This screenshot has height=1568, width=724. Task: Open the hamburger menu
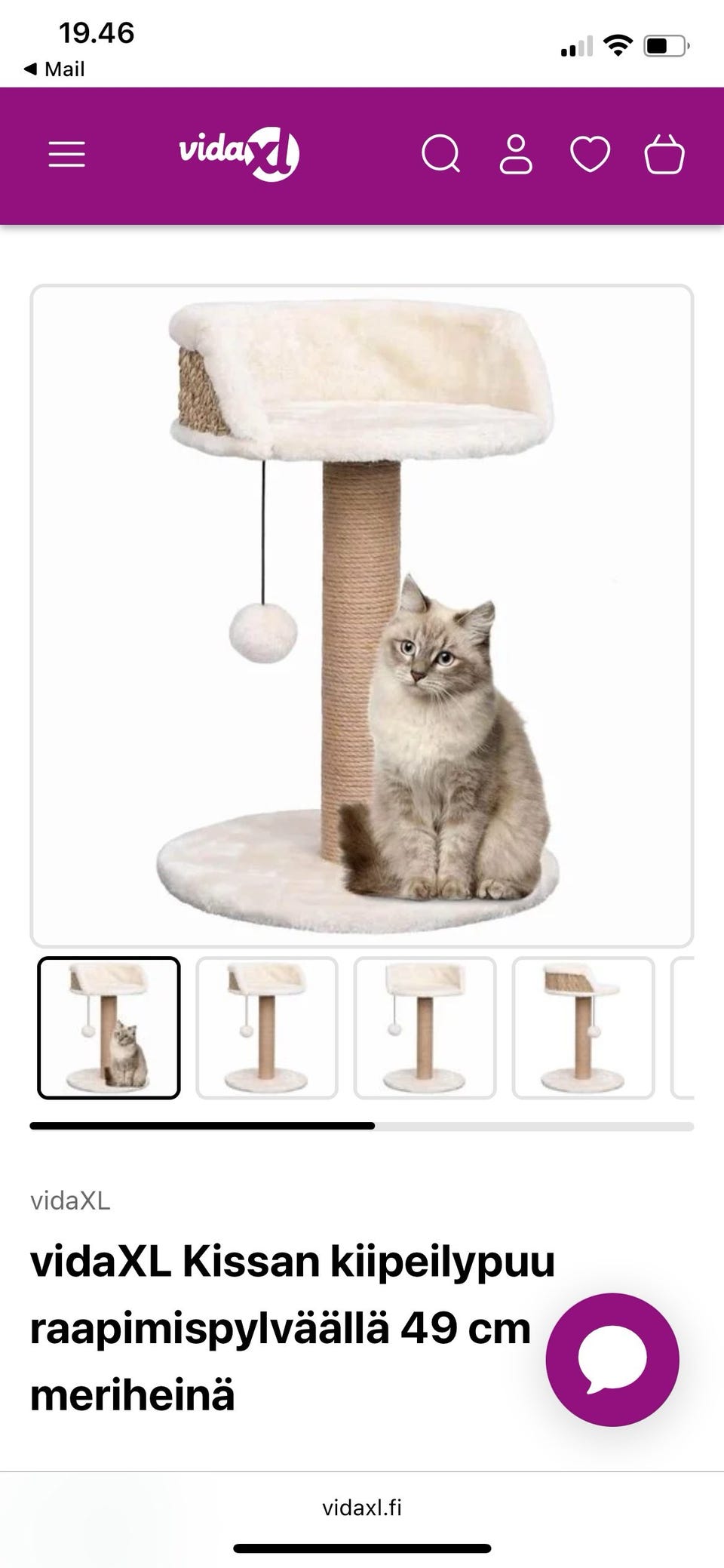pos(67,155)
